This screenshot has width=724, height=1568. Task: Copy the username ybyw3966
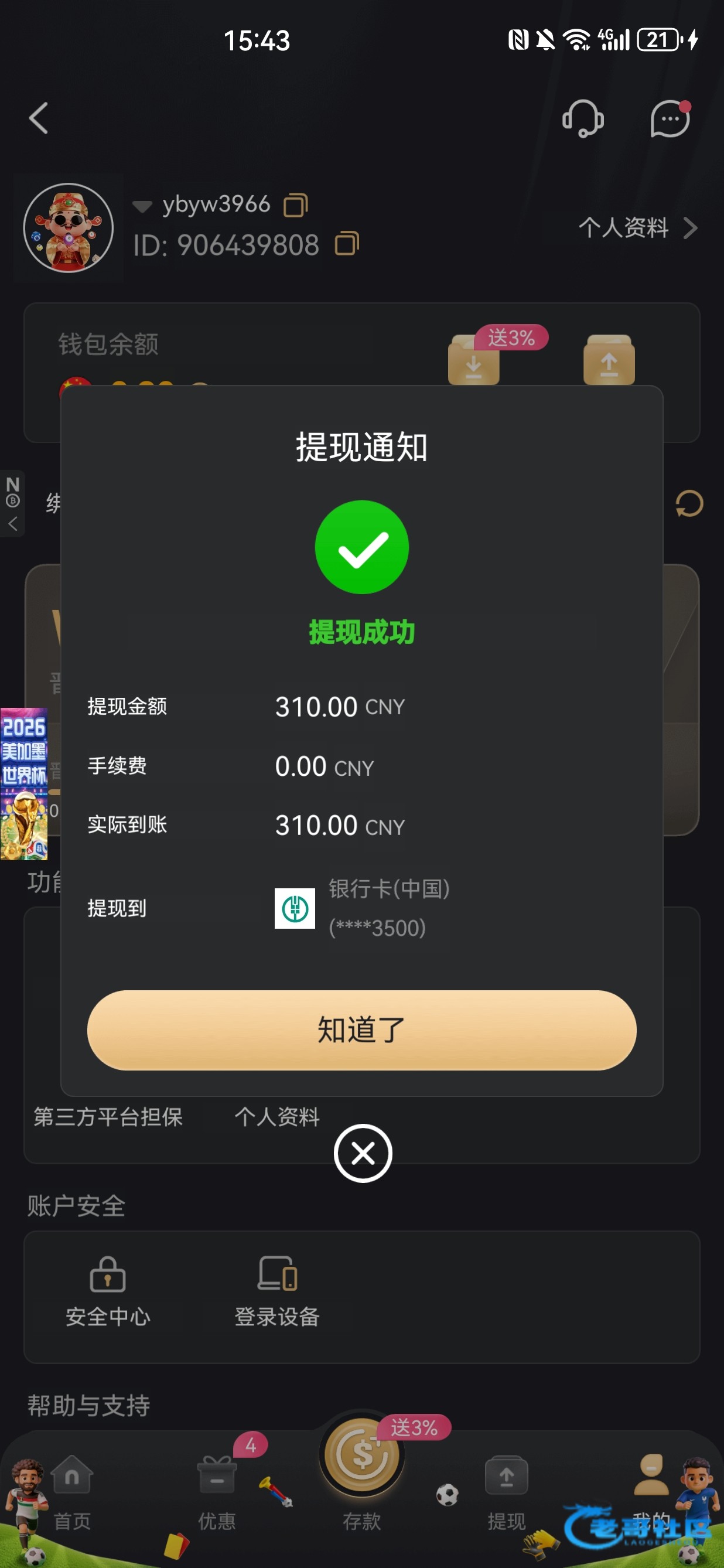click(296, 204)
